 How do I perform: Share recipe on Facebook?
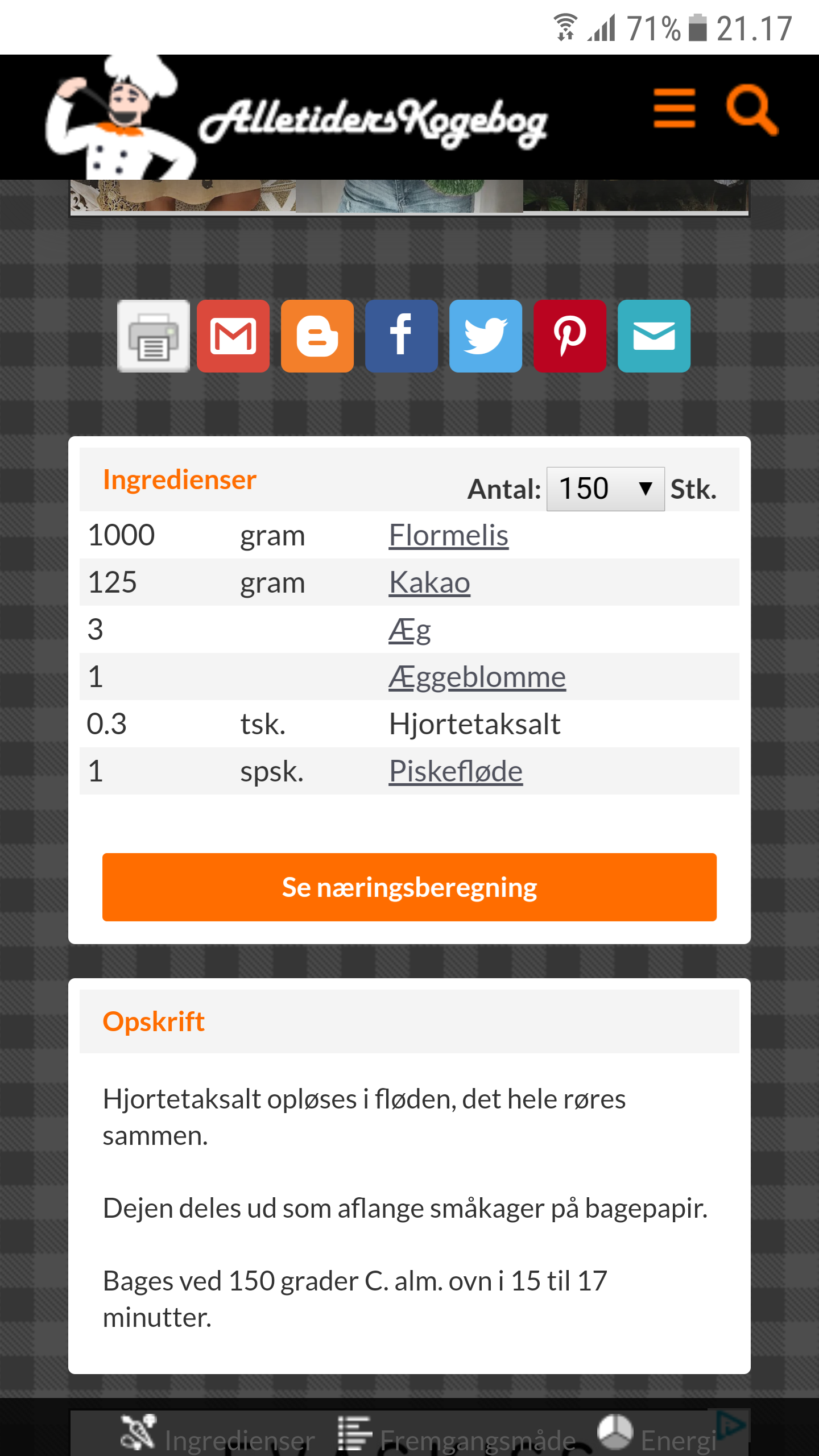click(x=402, y=336)
